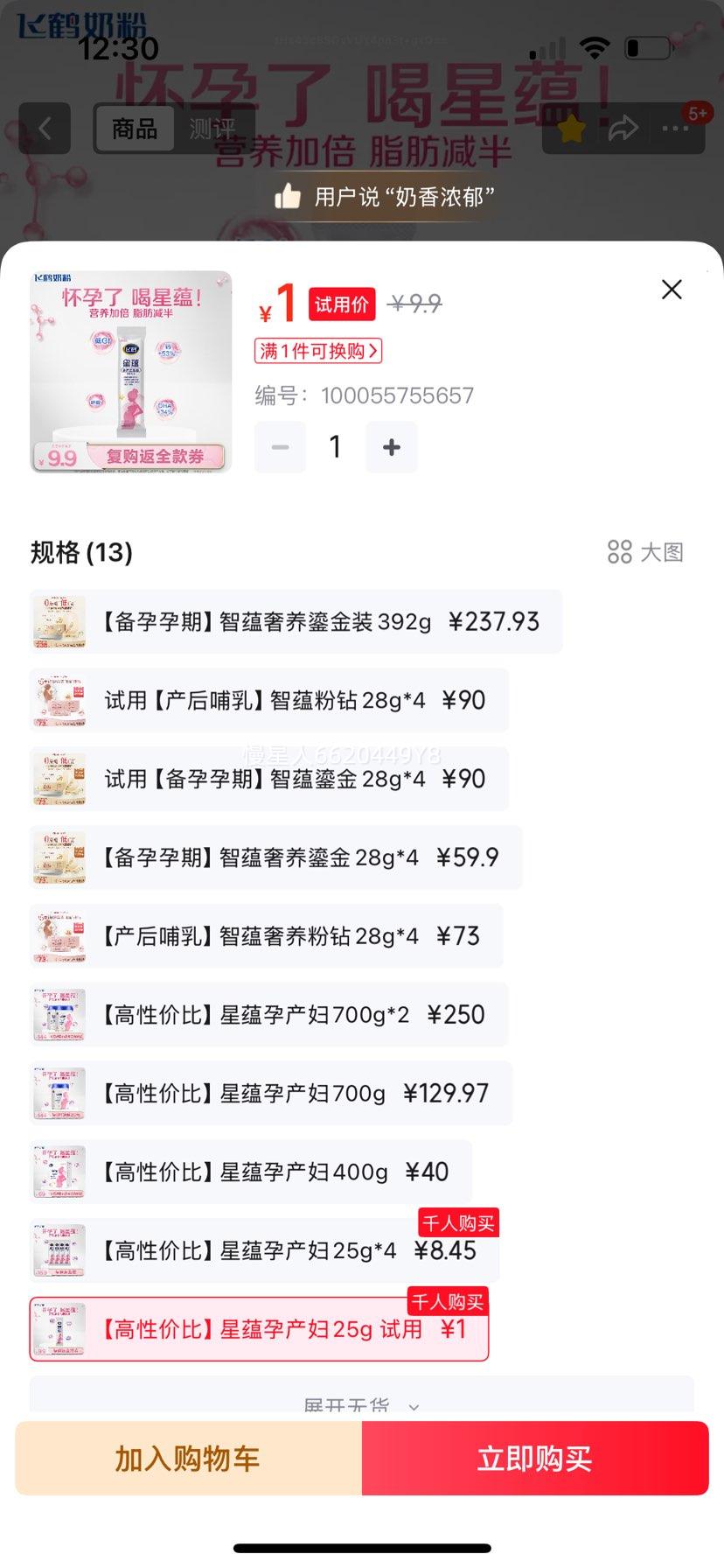724x1568 pixels.
Task: Close the specification selection sheet
Action: click(x=672, y=290)
